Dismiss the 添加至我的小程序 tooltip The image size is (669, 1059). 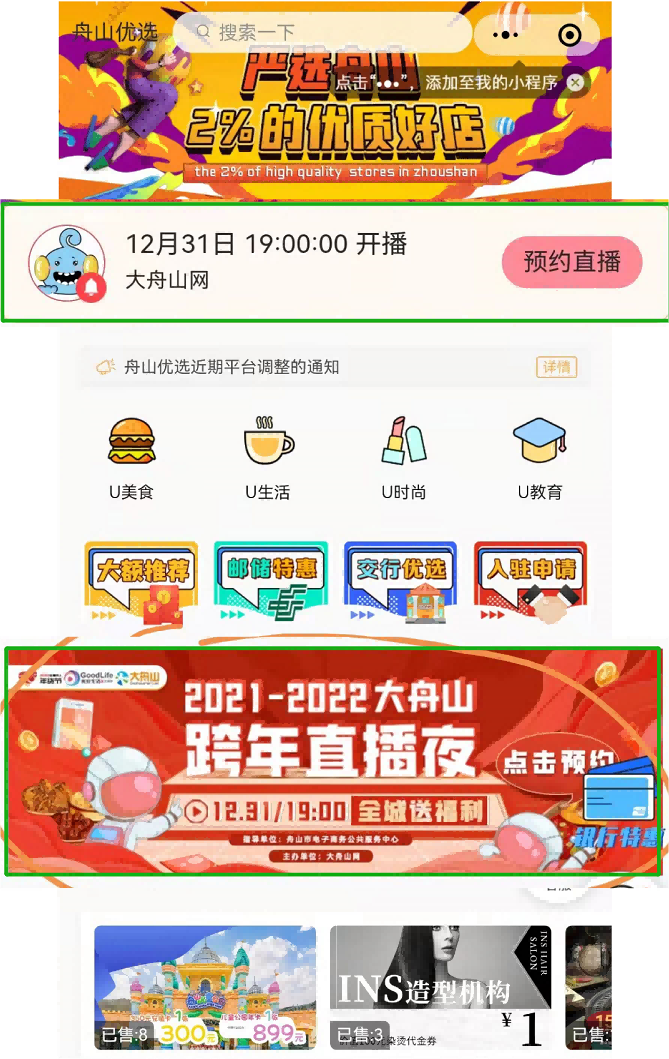575,83
